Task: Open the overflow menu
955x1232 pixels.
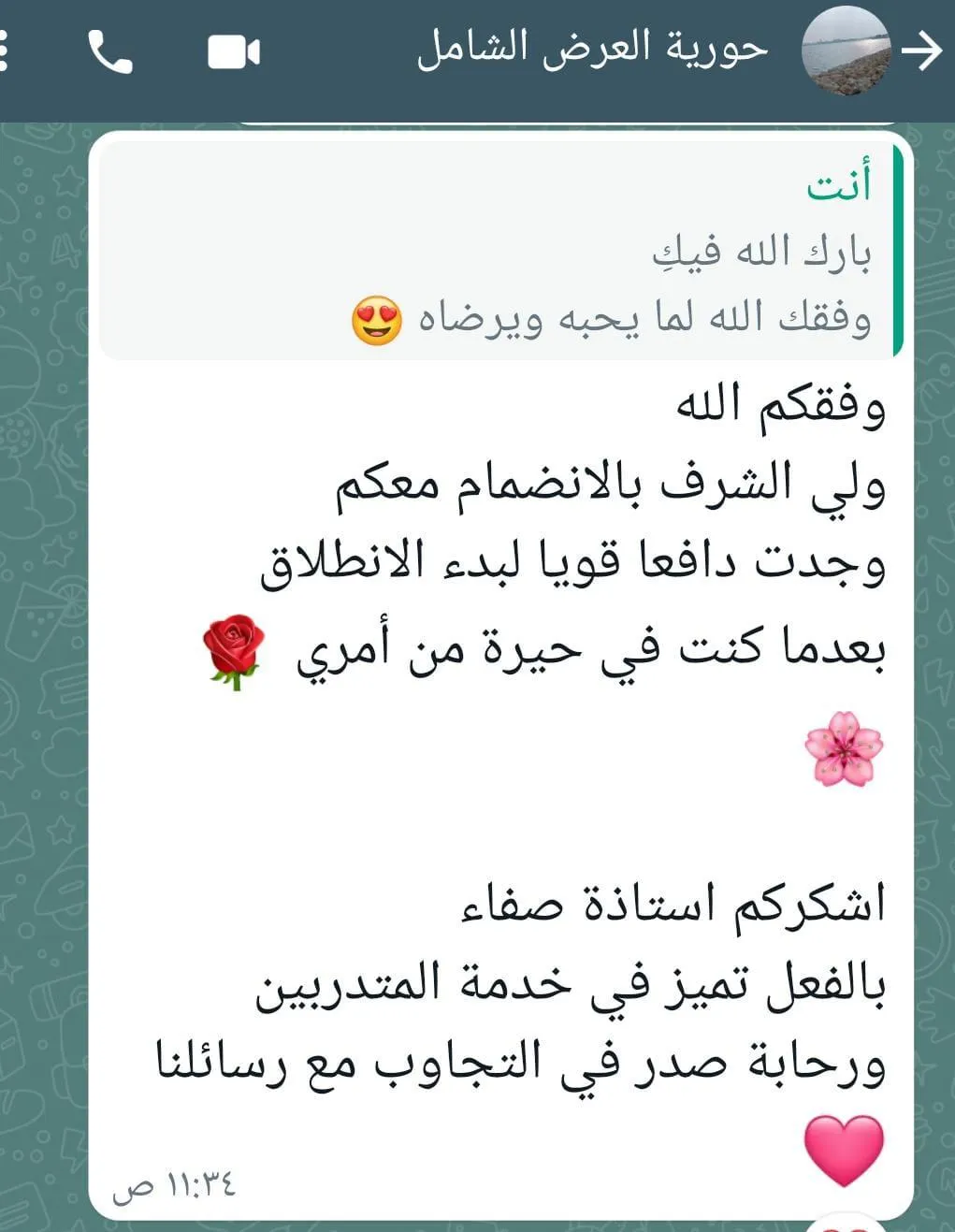Action: [5, 52]
